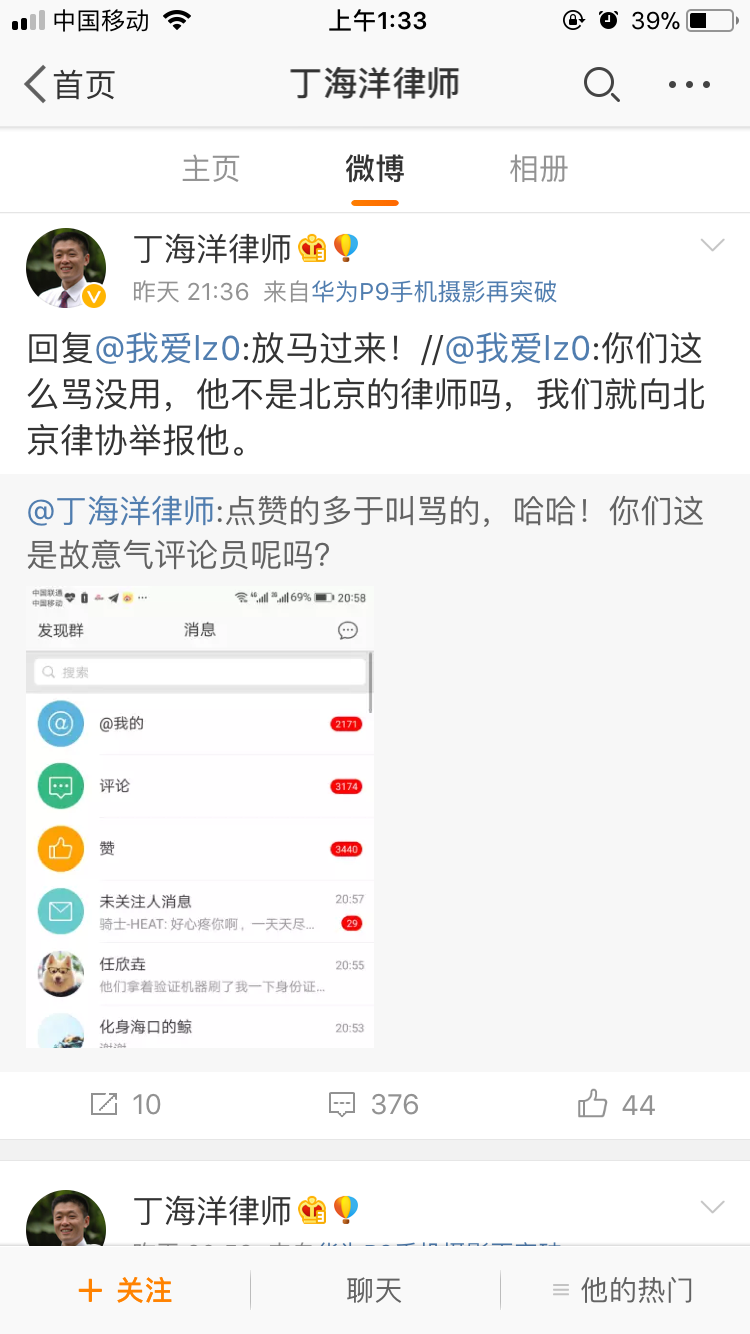The width and height of the screenshot is (750, 1334).
Task: Go back to 首页
Action: coord(70,85)
